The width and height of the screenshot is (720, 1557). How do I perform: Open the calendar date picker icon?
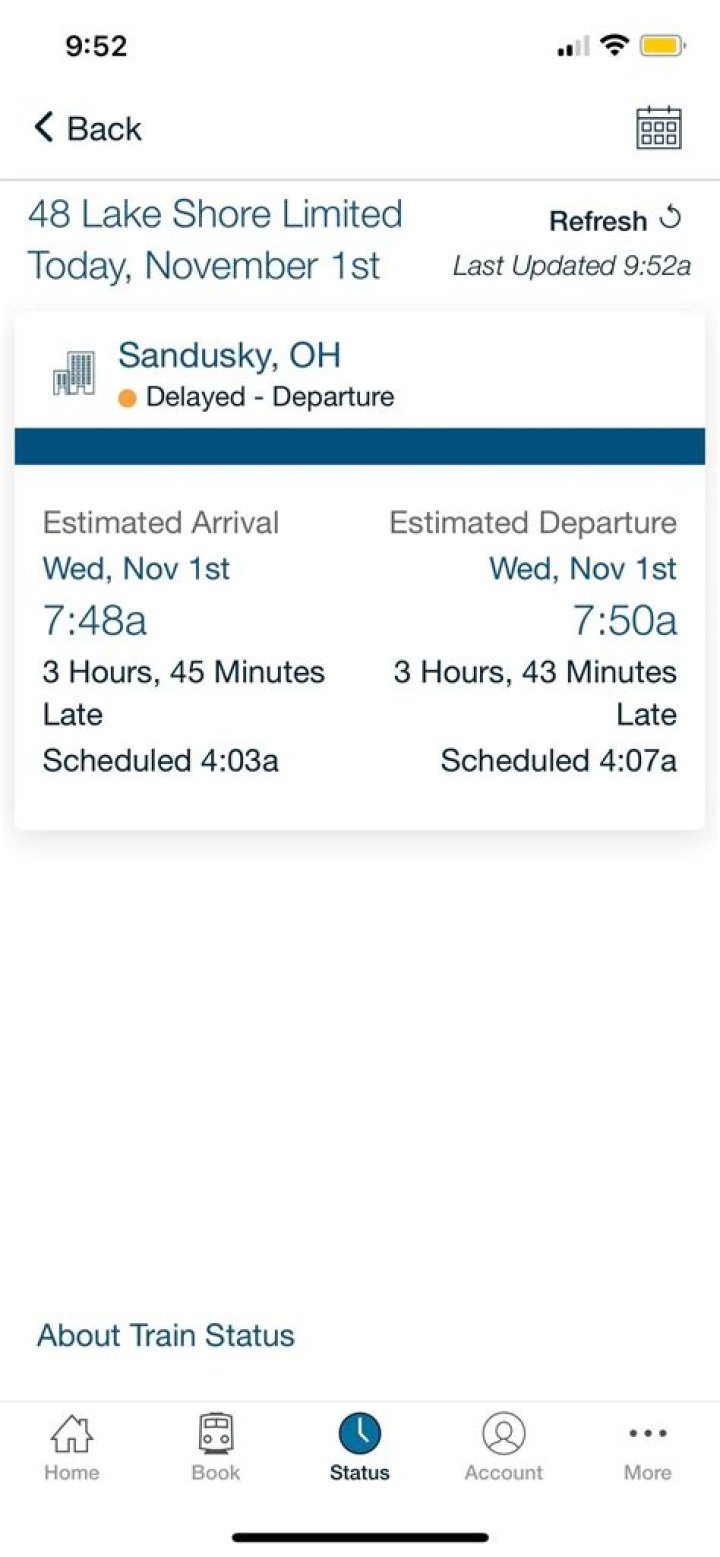click(658, 128)
